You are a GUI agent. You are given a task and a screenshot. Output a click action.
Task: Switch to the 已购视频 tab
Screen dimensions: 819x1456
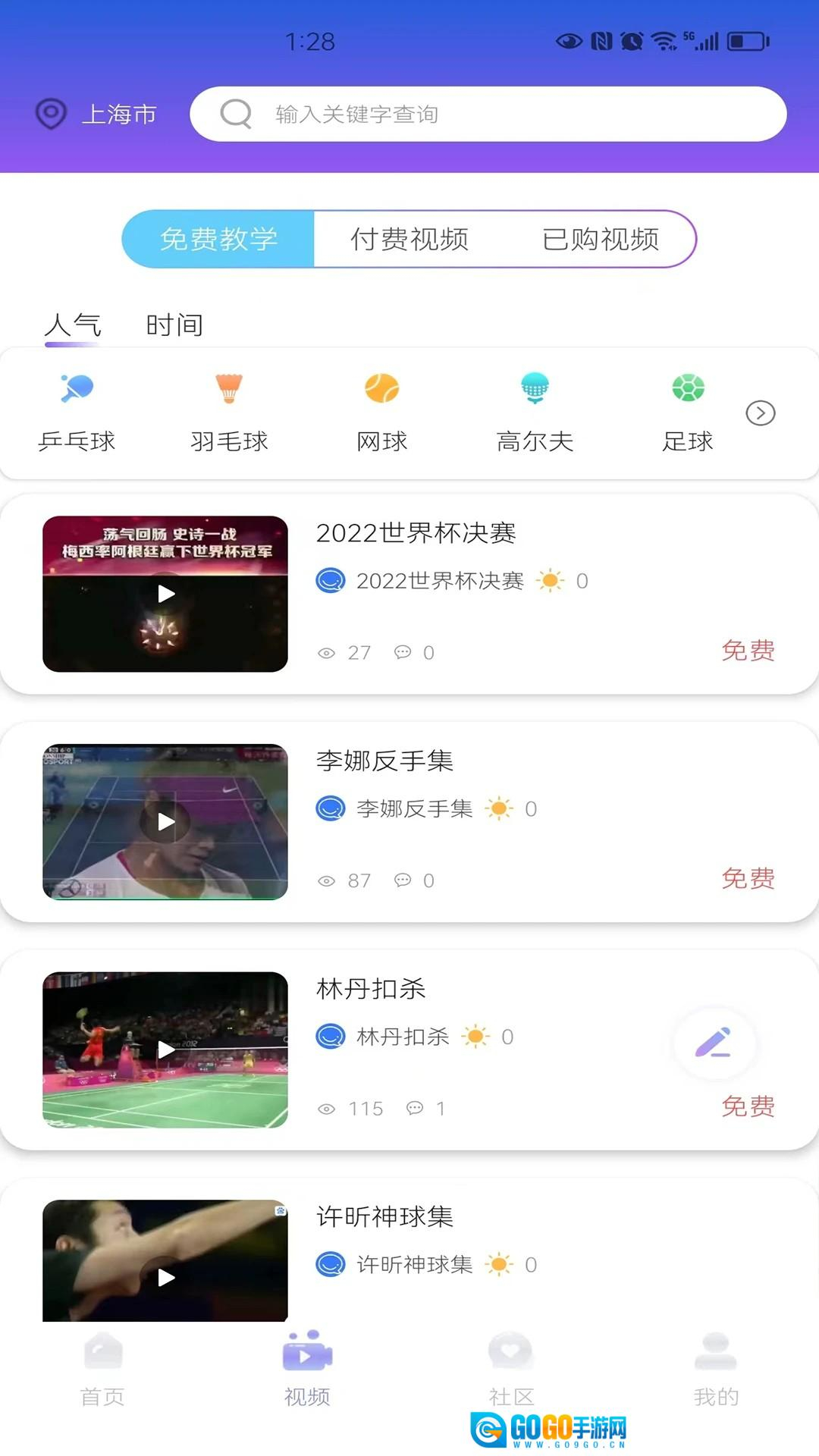pos(602,239)
